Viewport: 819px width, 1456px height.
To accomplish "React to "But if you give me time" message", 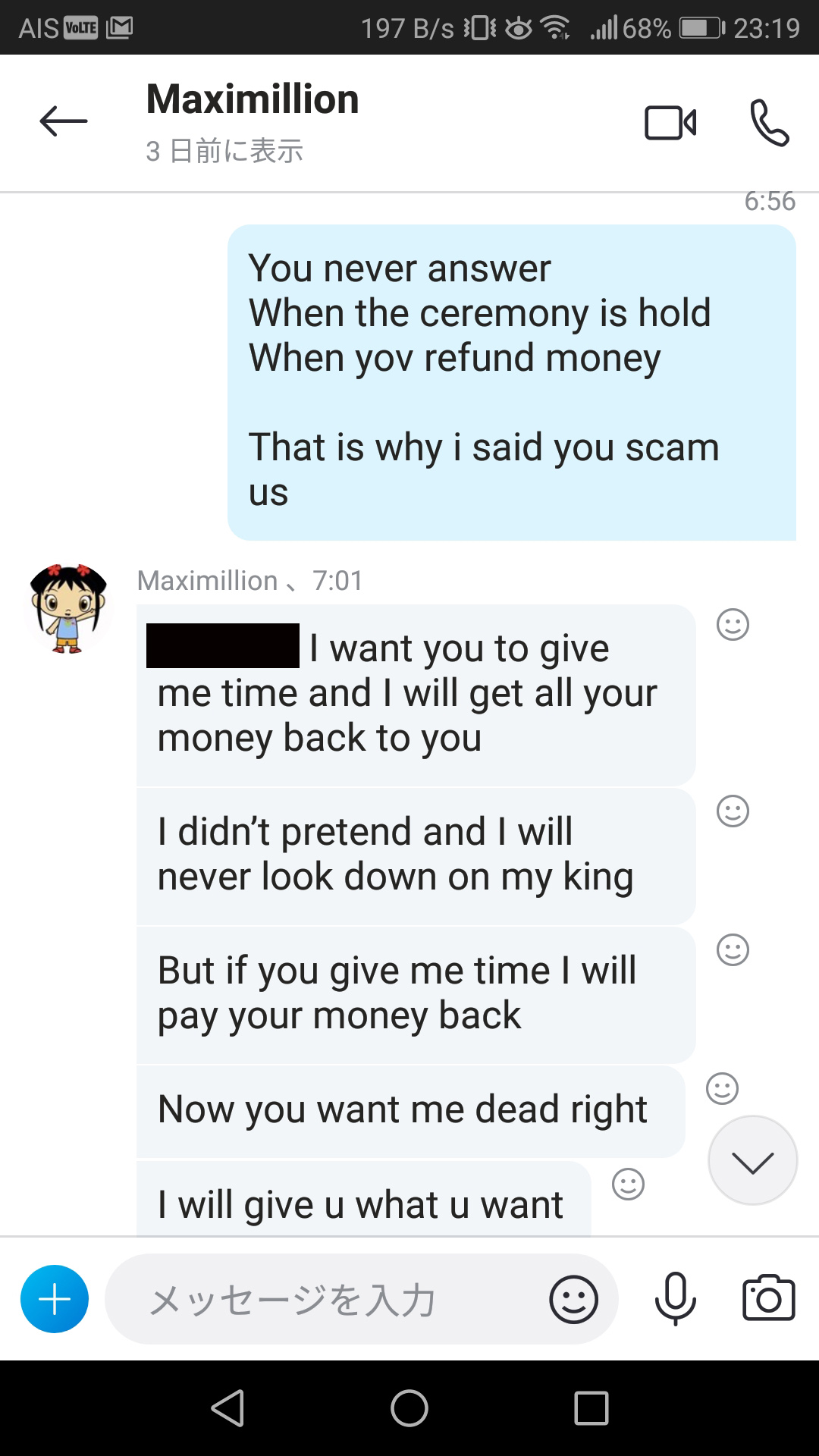I will 733,949.
